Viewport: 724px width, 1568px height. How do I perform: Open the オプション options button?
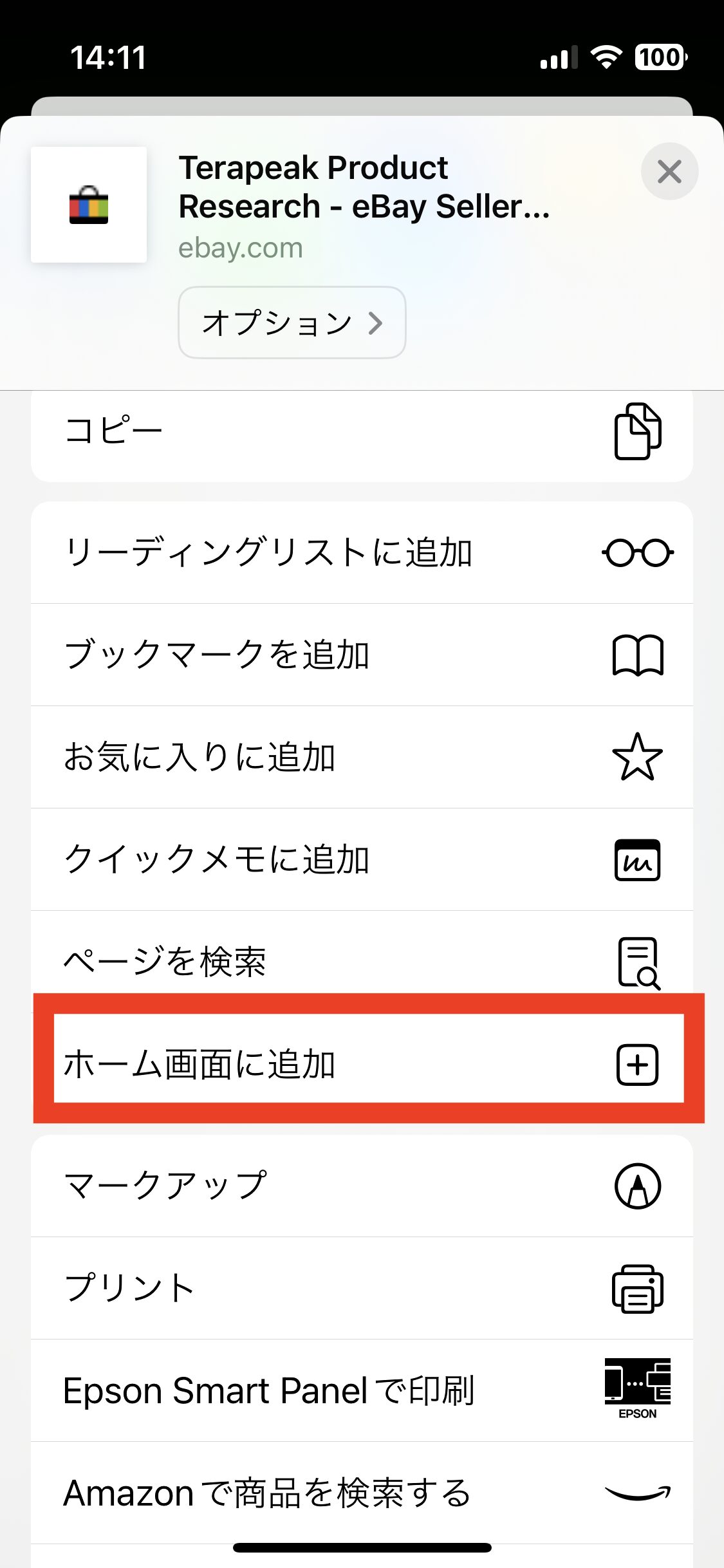pos(292,322)
